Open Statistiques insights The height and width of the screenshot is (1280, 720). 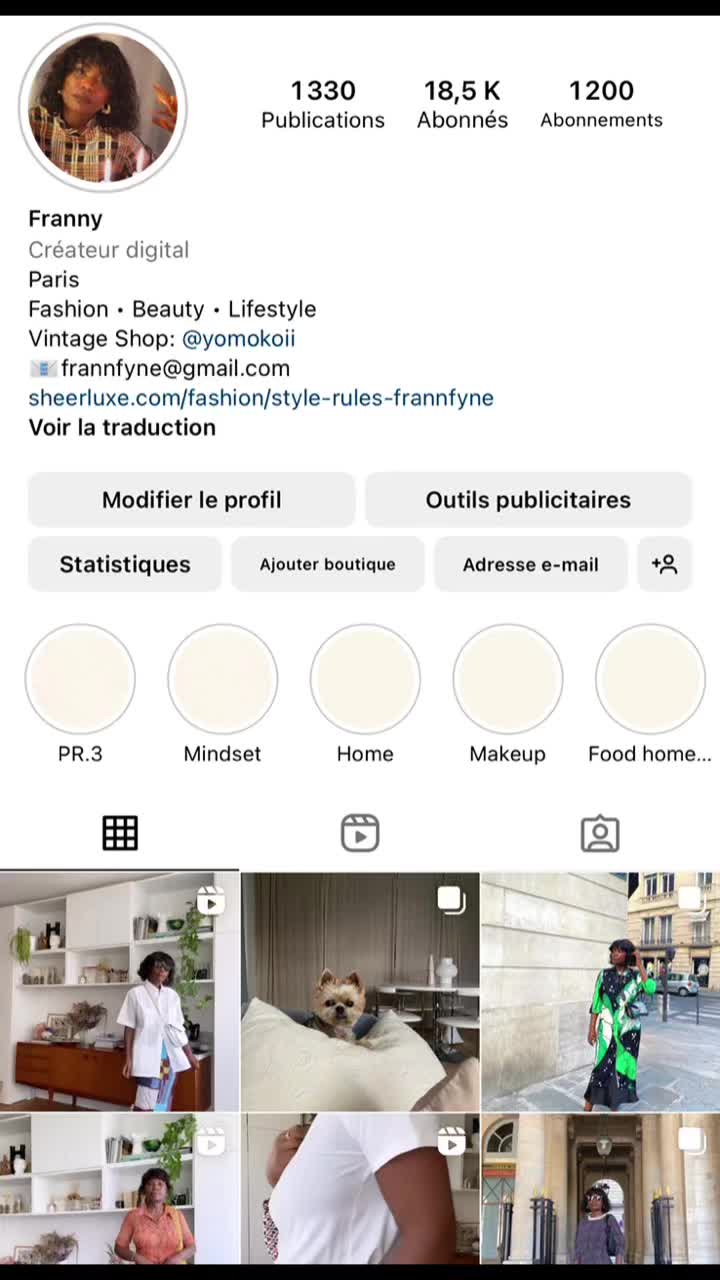(x=125, y=564)
